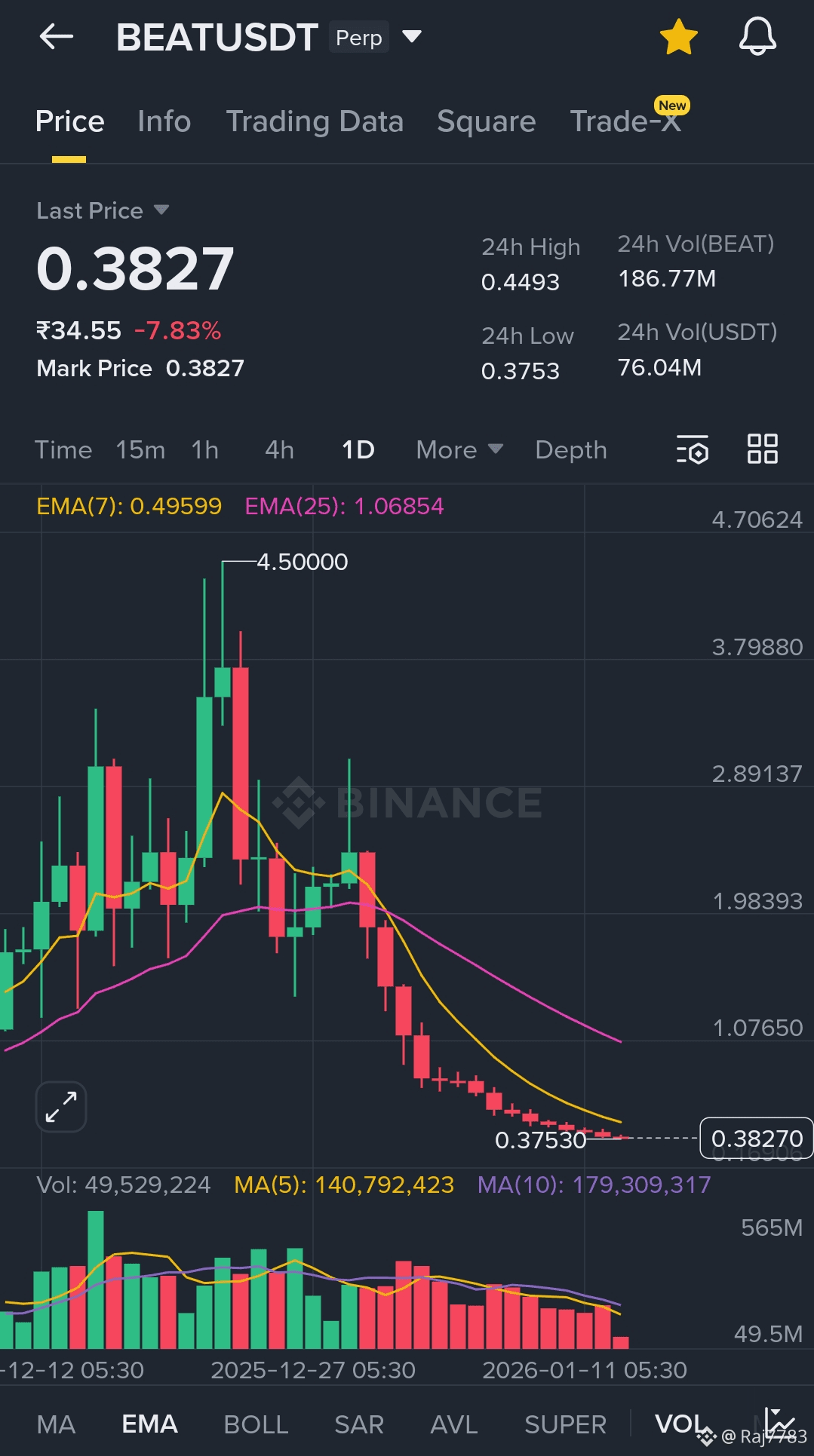This screenshot has height=1456, width=814.
Task: Remove BEATUSDT from favorites star
Action: 678,37
